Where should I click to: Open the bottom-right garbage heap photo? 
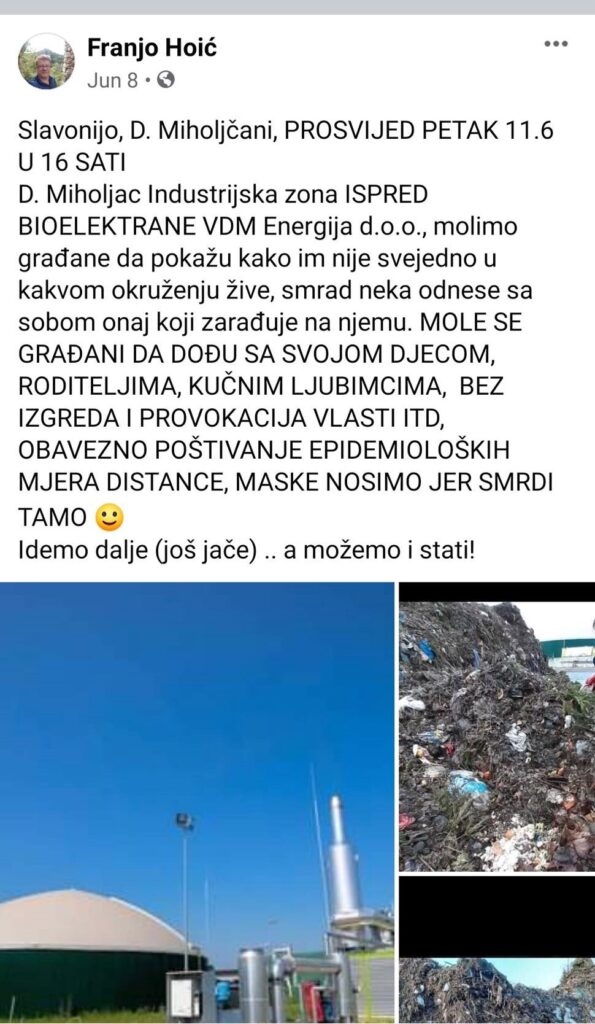click(497, 950)
